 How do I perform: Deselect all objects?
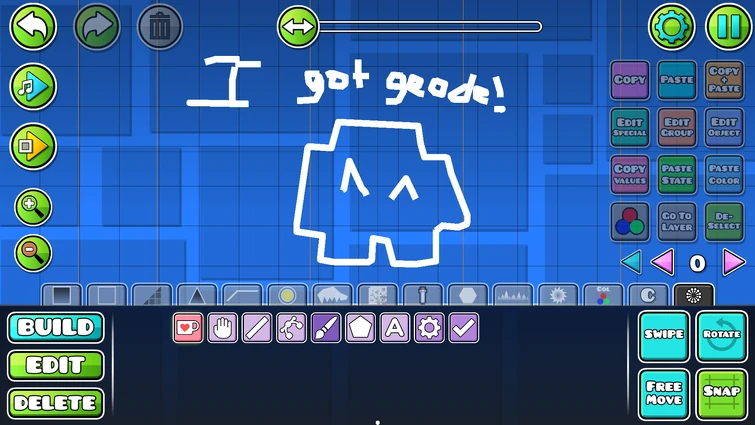pos(723,221)
